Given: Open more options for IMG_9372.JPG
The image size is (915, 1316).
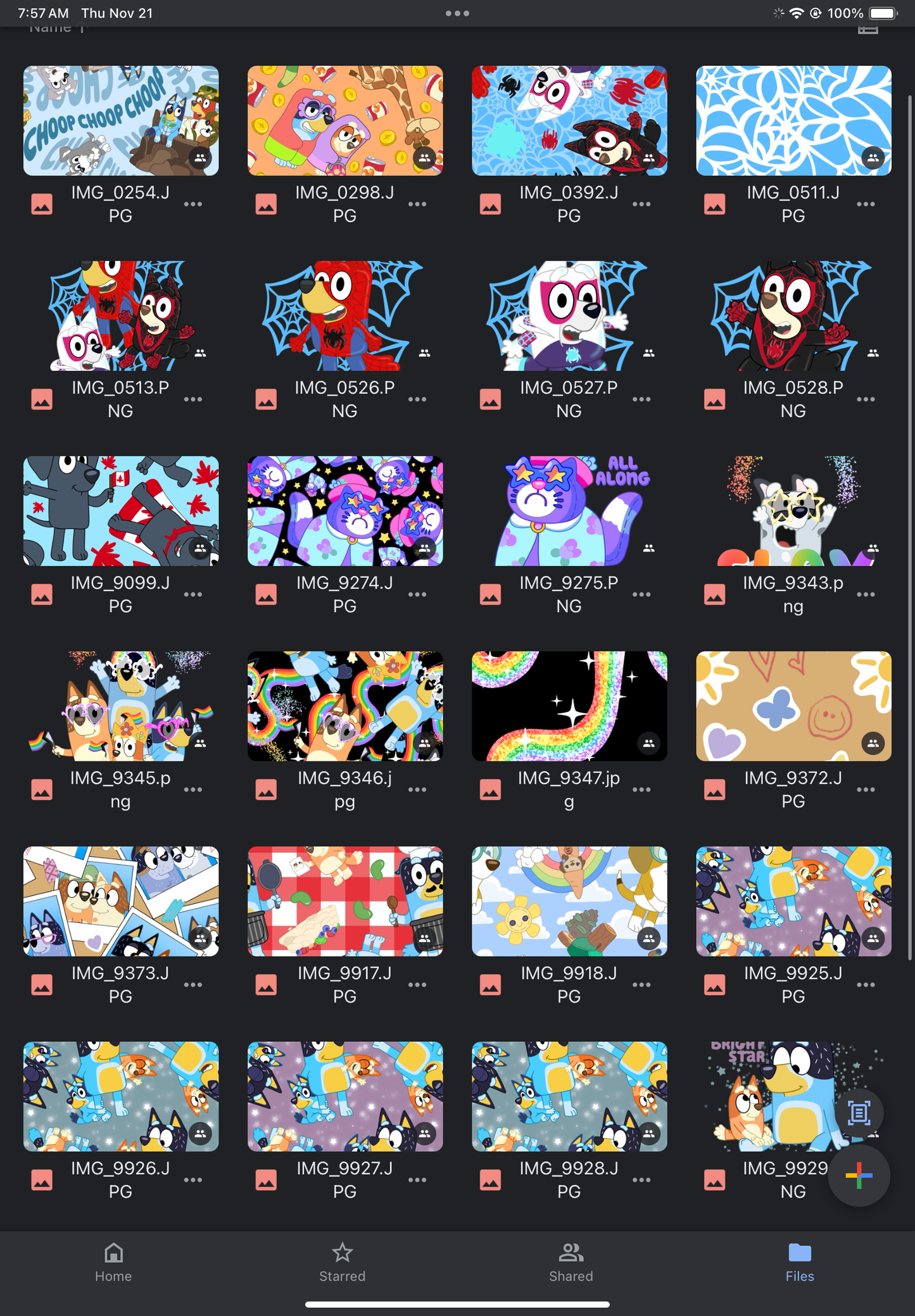Looking at the screenshot, I should pos(865,790).
